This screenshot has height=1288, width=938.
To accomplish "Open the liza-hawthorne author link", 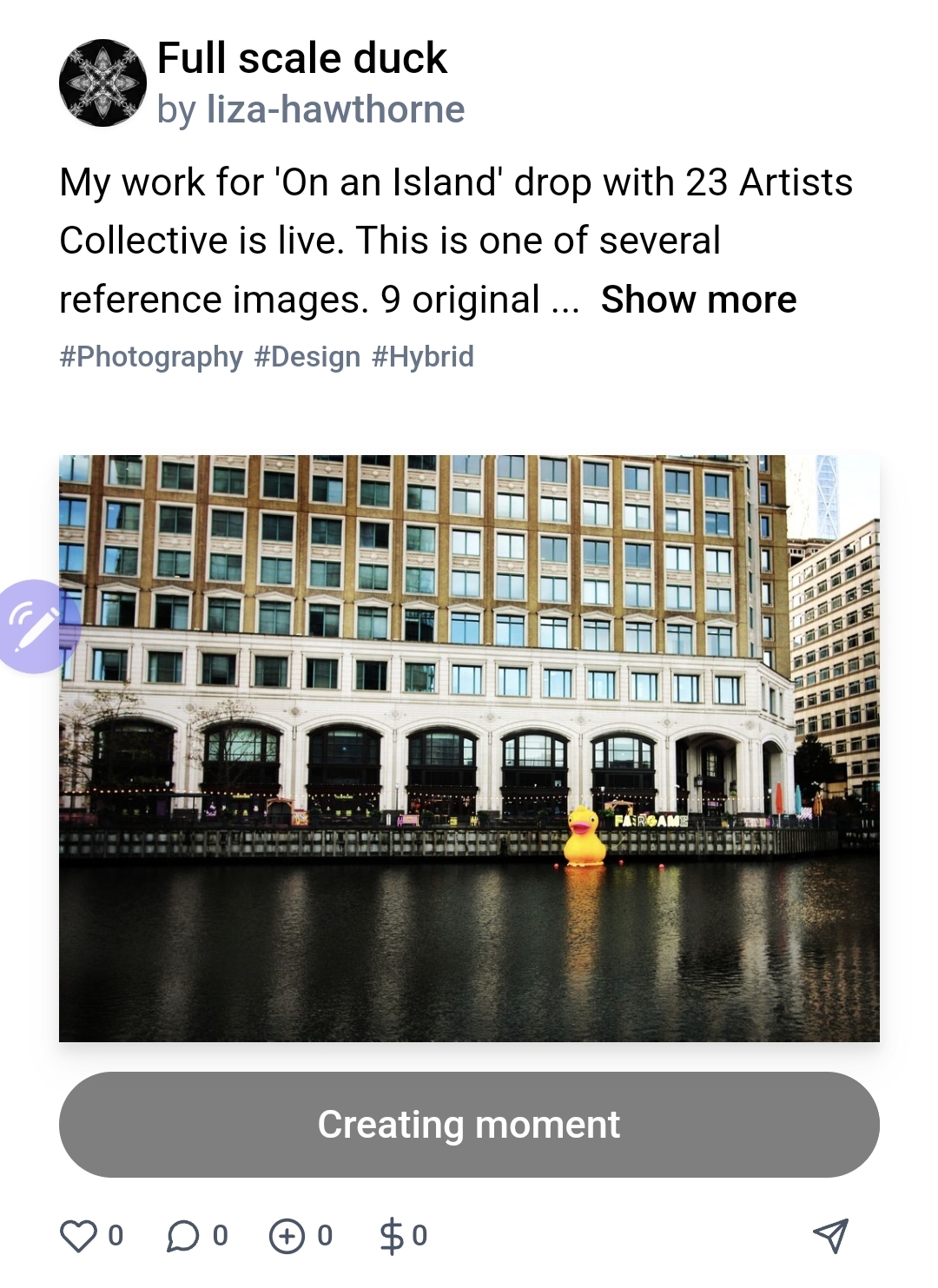I will pos(335,109).
